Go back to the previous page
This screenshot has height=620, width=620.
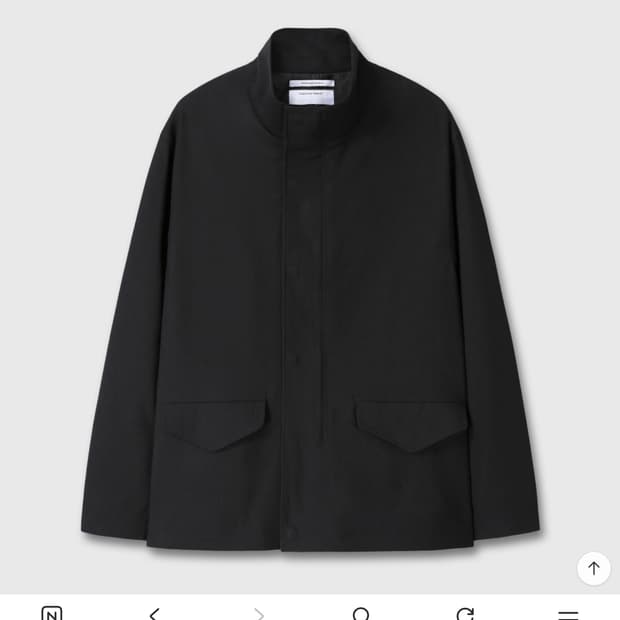click(154, 613)
